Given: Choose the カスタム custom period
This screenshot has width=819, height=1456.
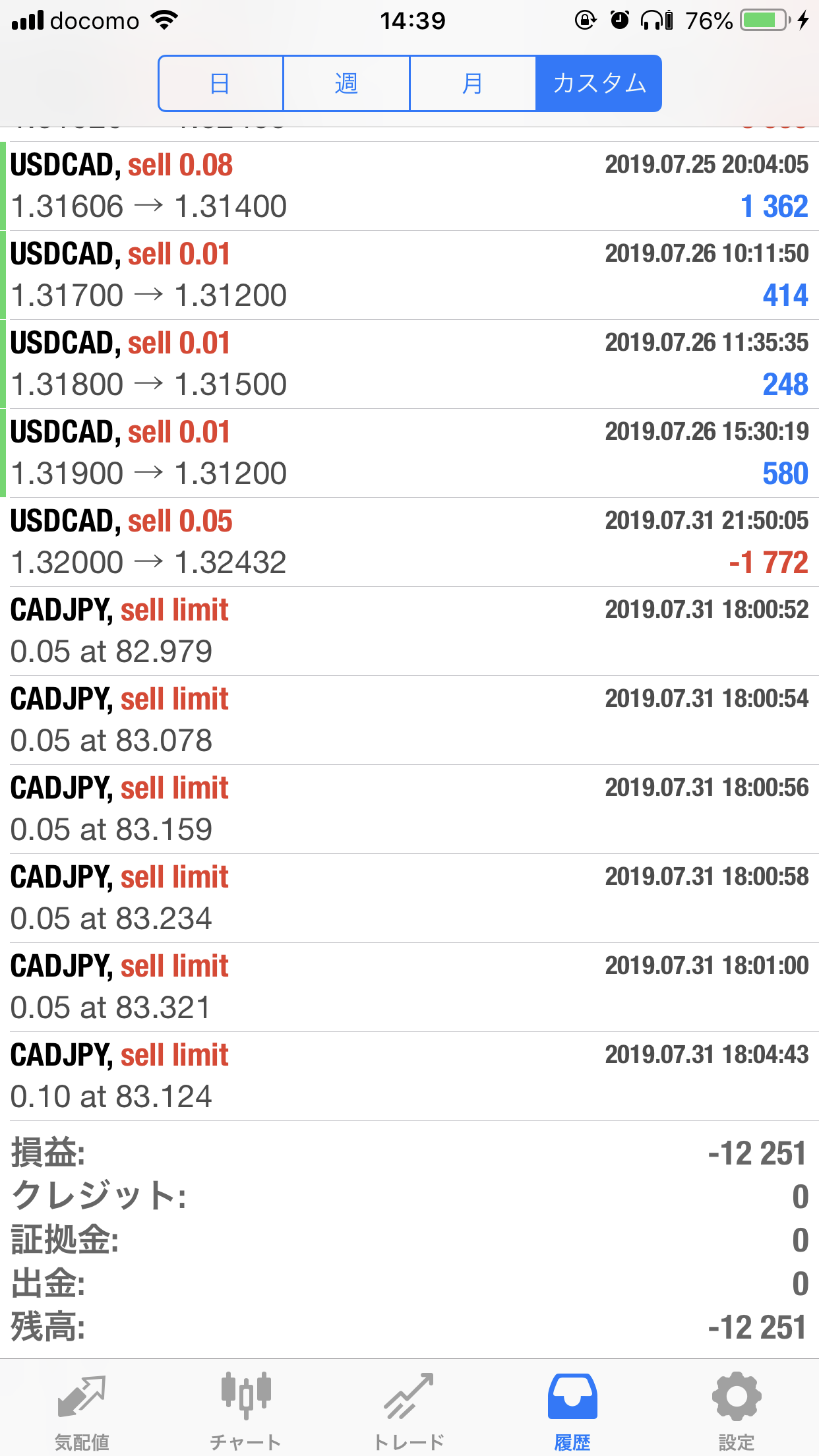Looking at the screenshot, I should pyautogui.click(x=599, y=84).
